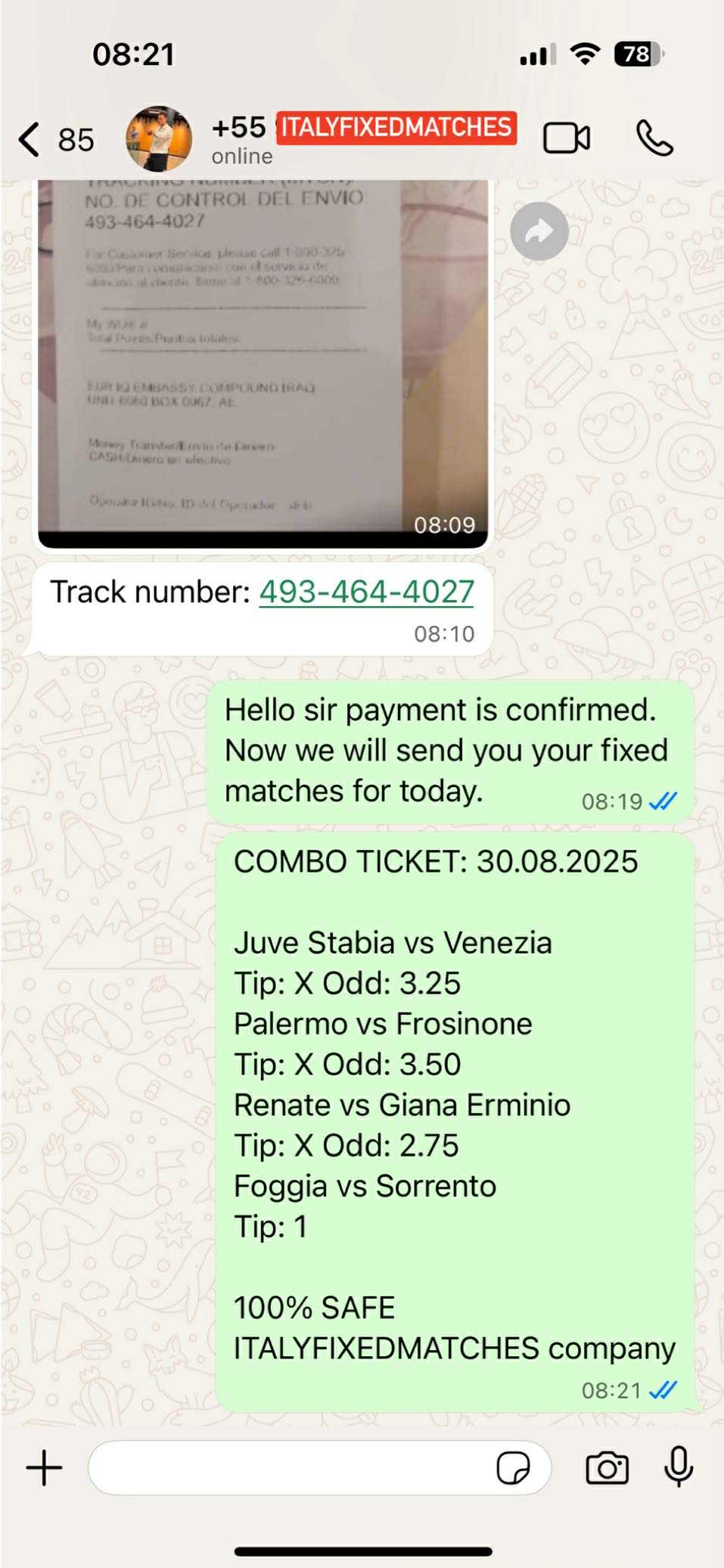Tap the track number 493-464-4027 link
This screenshot has height=1568, width=724.
(367, 592)
